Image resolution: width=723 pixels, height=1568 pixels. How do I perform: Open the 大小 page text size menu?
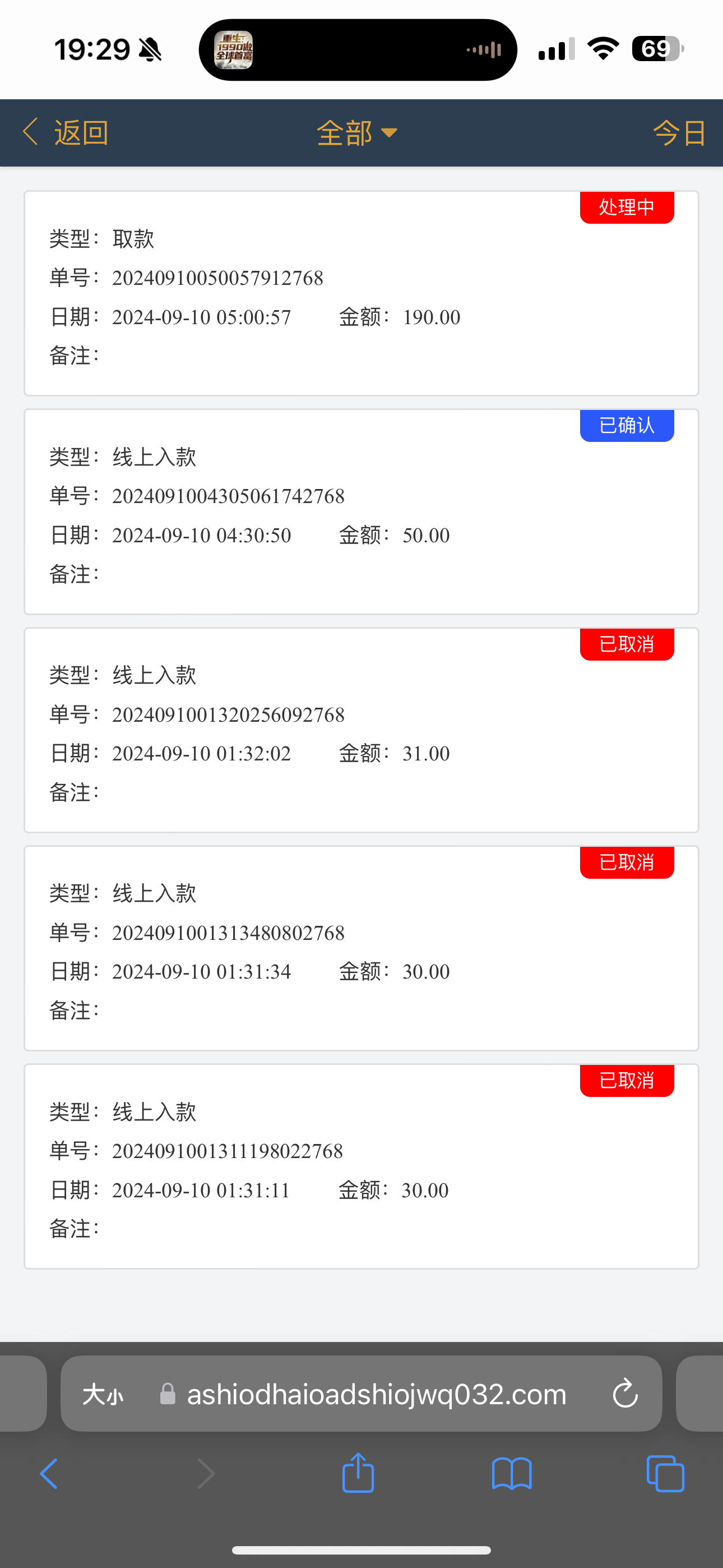pos(103,1394)
